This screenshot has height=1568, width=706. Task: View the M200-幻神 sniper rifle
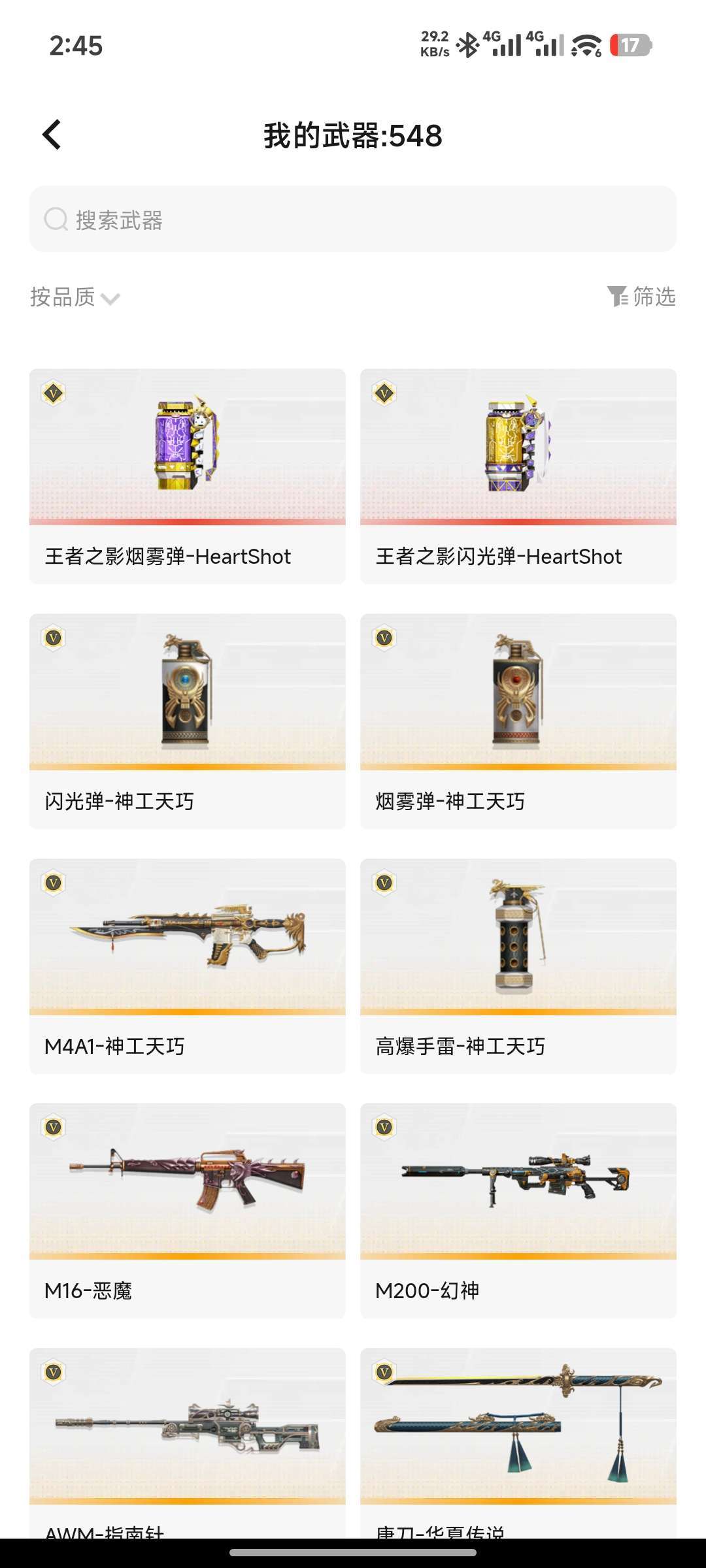[518, 1210]
